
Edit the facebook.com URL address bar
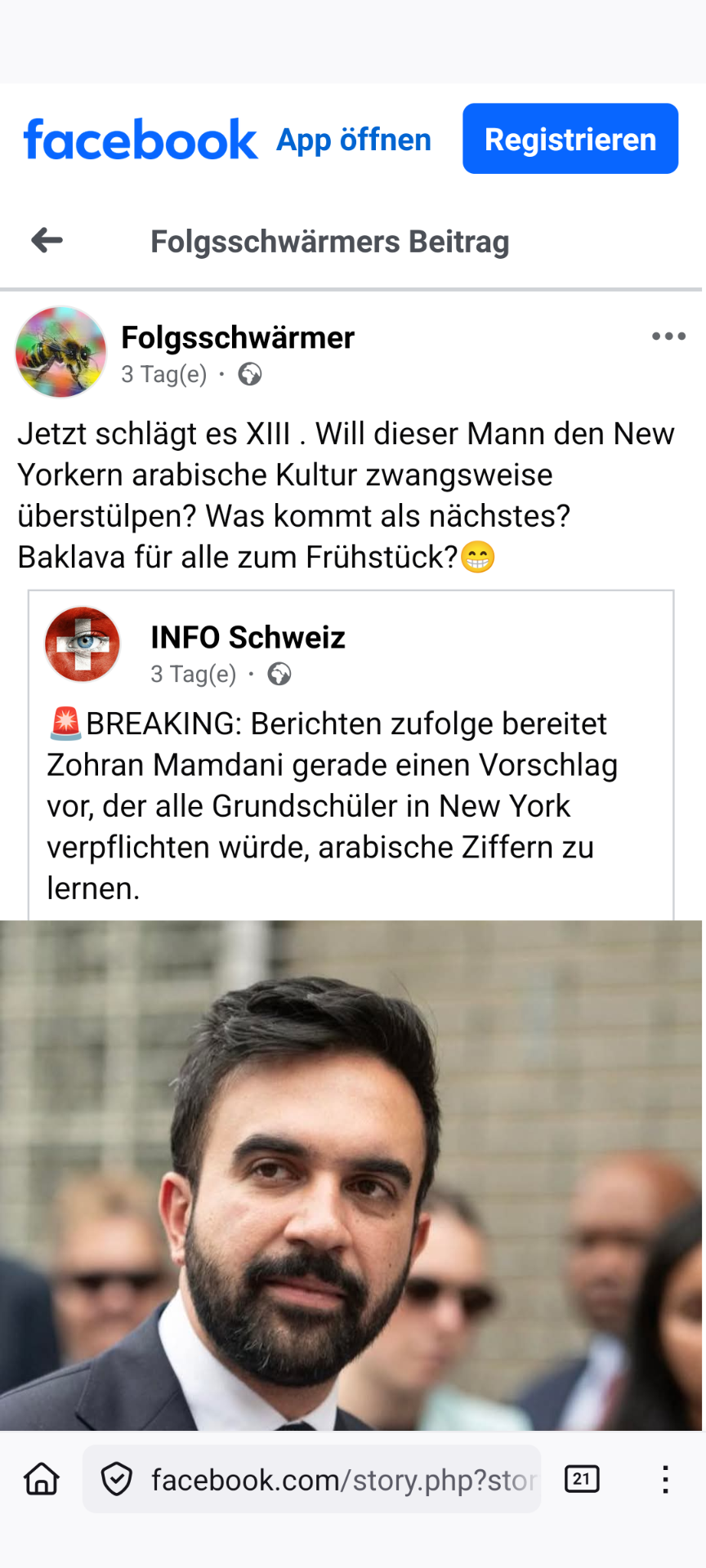(x=343, y=1479)
